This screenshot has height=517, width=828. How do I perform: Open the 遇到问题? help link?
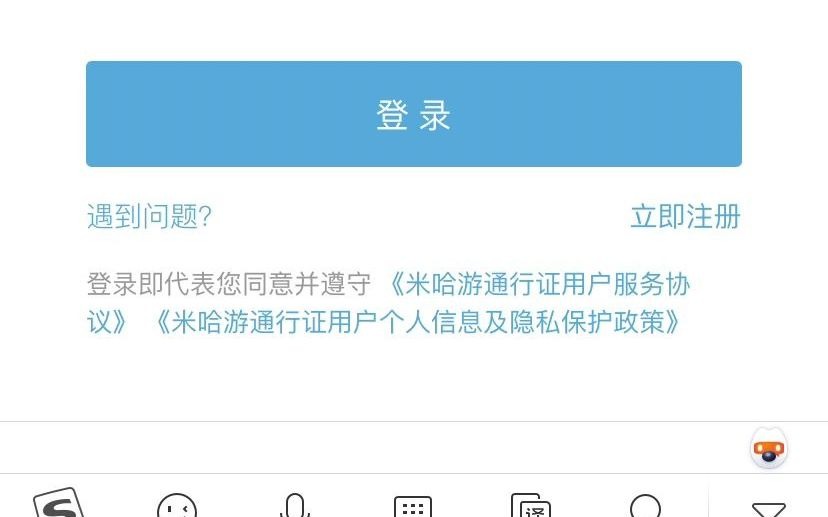coord(149,216)
